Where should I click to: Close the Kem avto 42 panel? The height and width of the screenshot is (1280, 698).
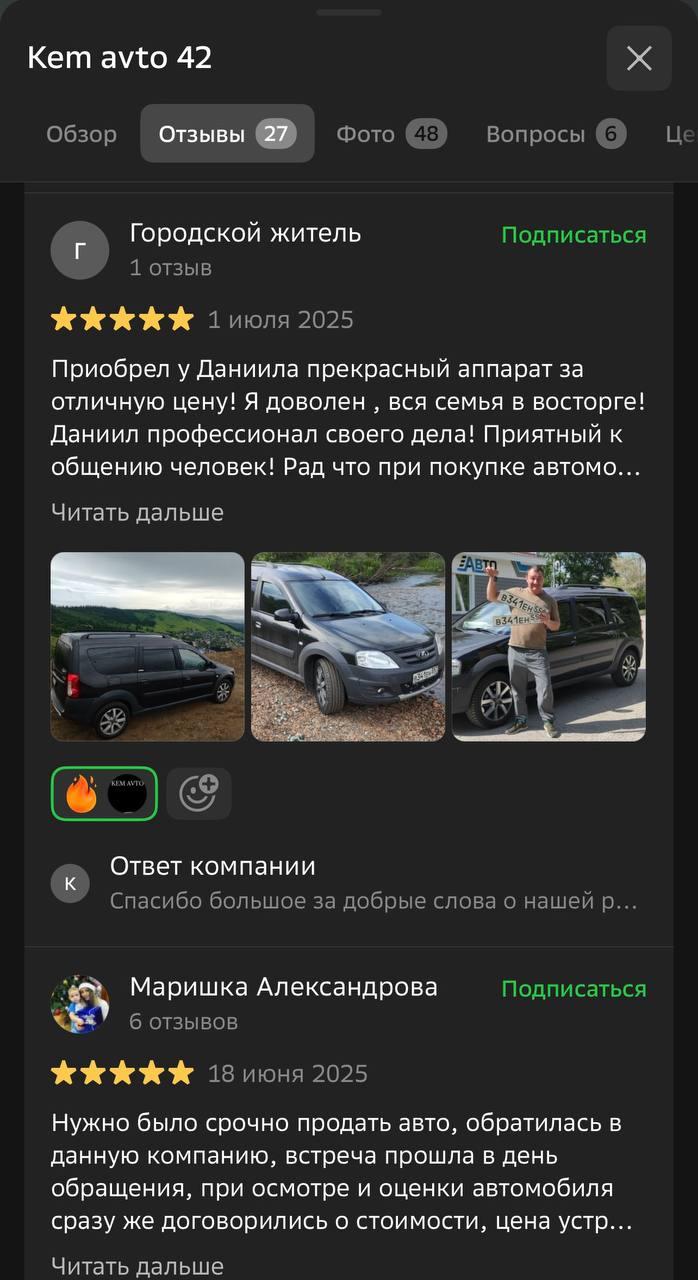[639, 59]
